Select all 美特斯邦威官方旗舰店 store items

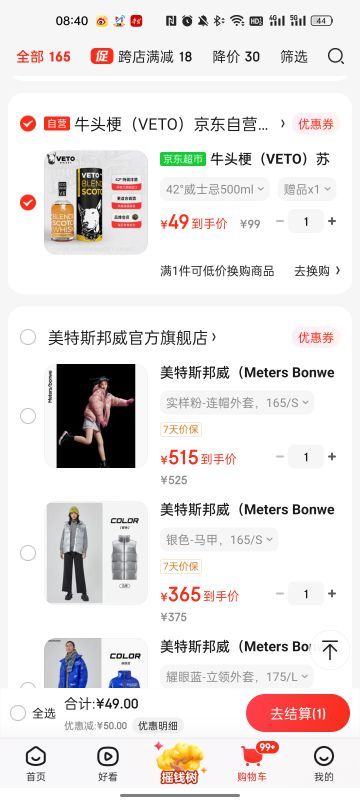point(28,337)
